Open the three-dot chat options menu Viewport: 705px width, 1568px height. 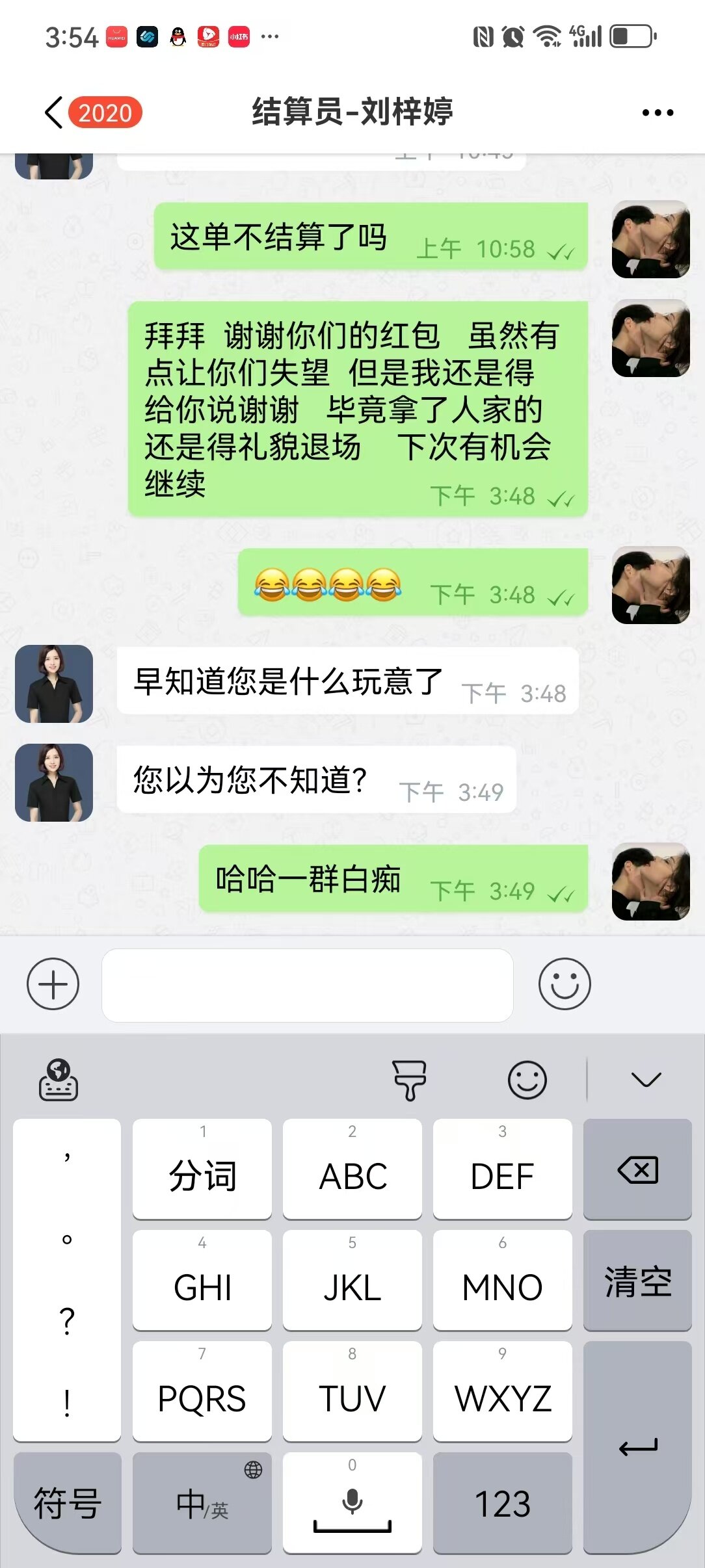tap(657, 112)
